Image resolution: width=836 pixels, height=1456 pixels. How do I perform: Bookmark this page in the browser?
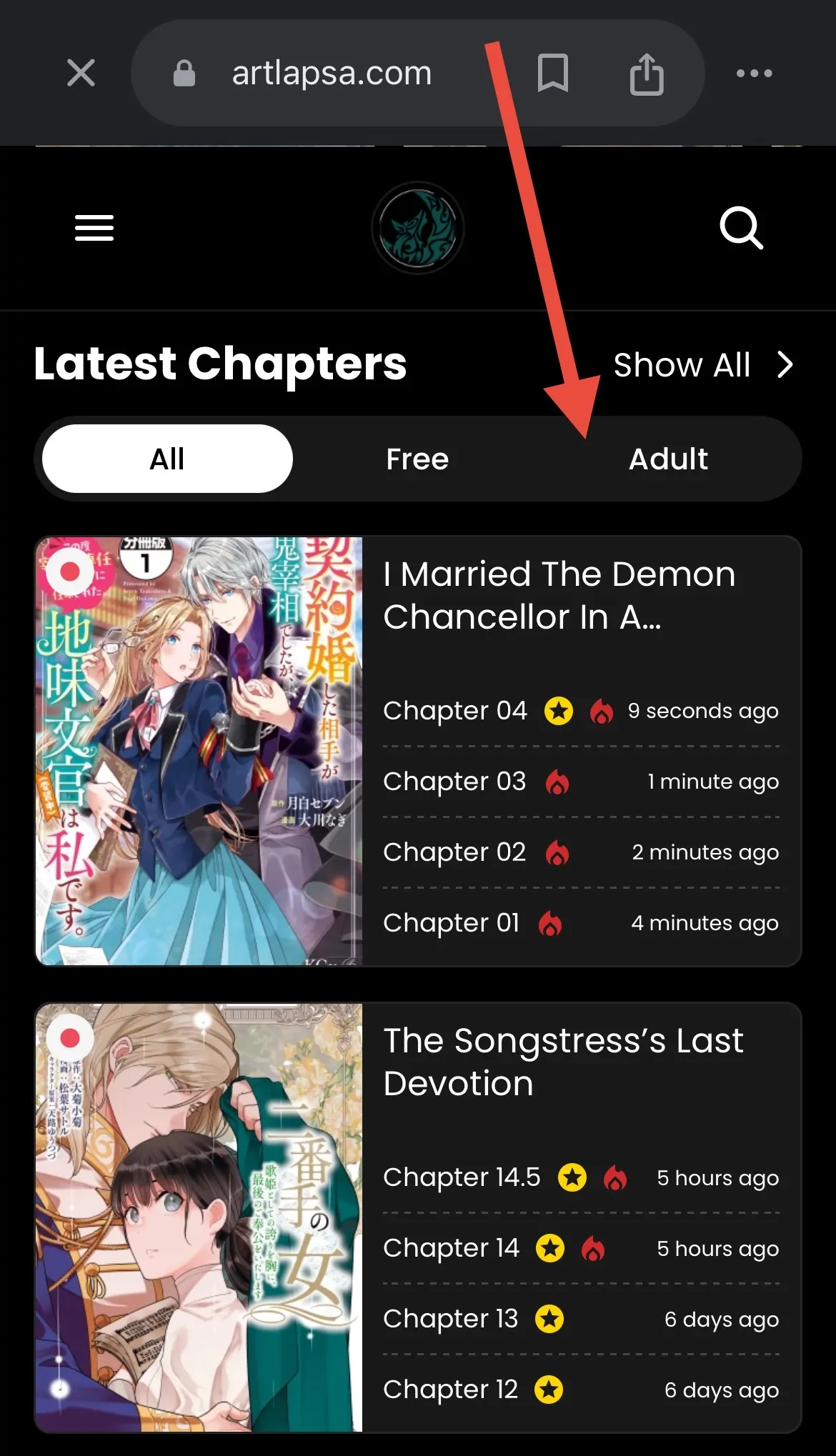[552, 73]
